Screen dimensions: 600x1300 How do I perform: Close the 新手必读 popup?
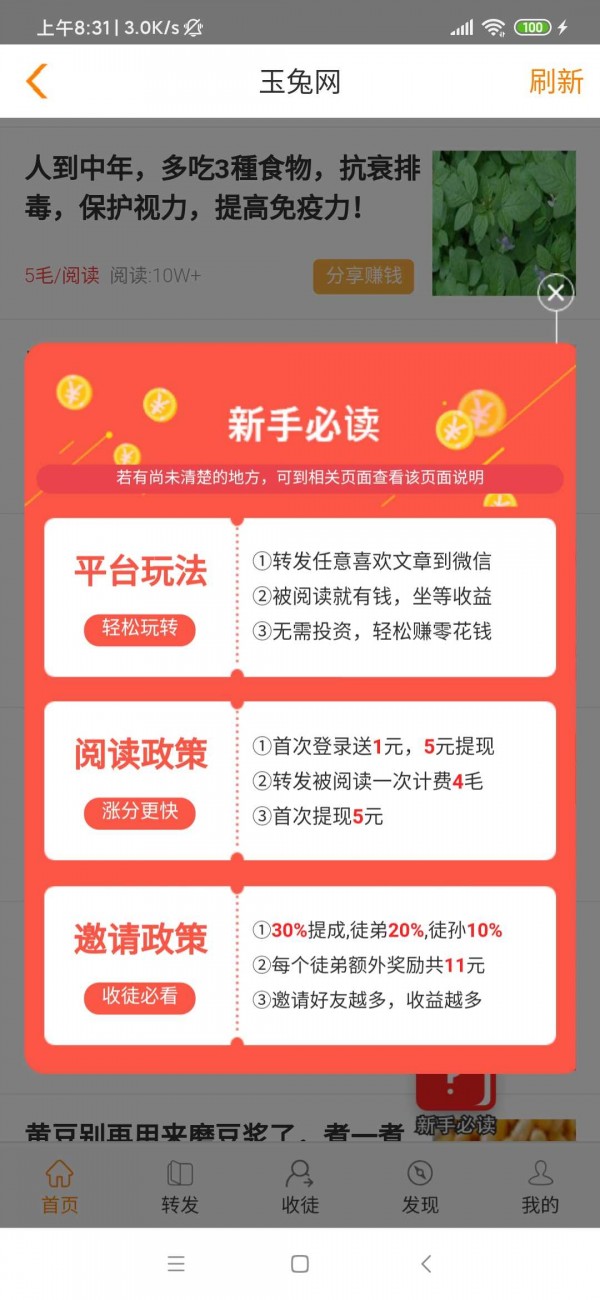click(556, 293)
